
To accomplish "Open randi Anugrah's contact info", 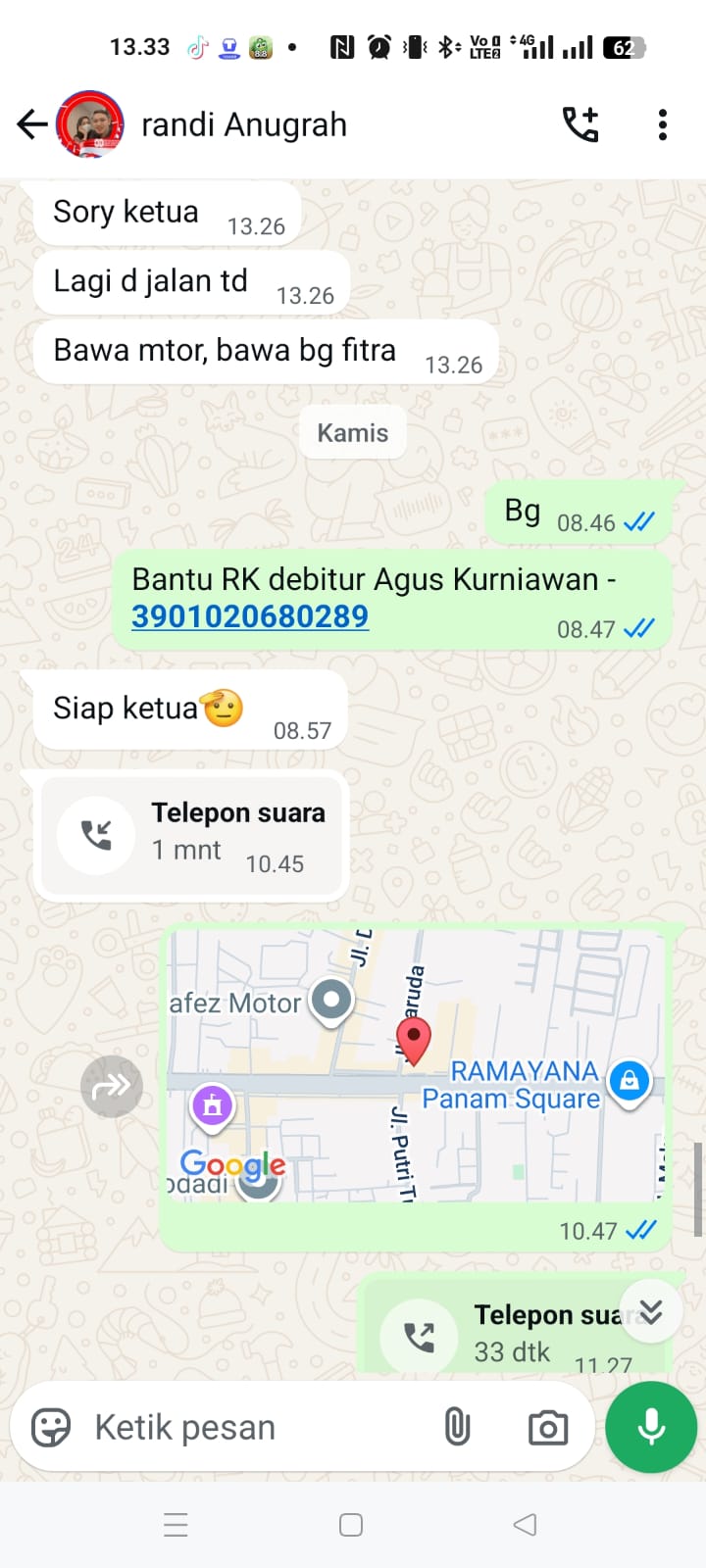I will 243,125.
